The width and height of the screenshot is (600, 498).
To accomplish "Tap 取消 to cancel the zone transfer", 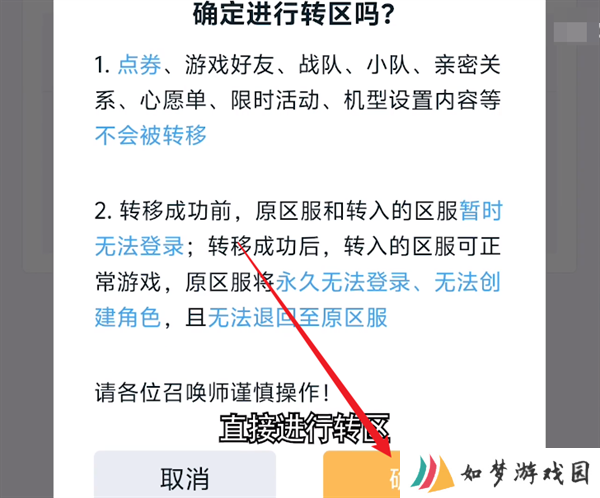I will point(184,474).
